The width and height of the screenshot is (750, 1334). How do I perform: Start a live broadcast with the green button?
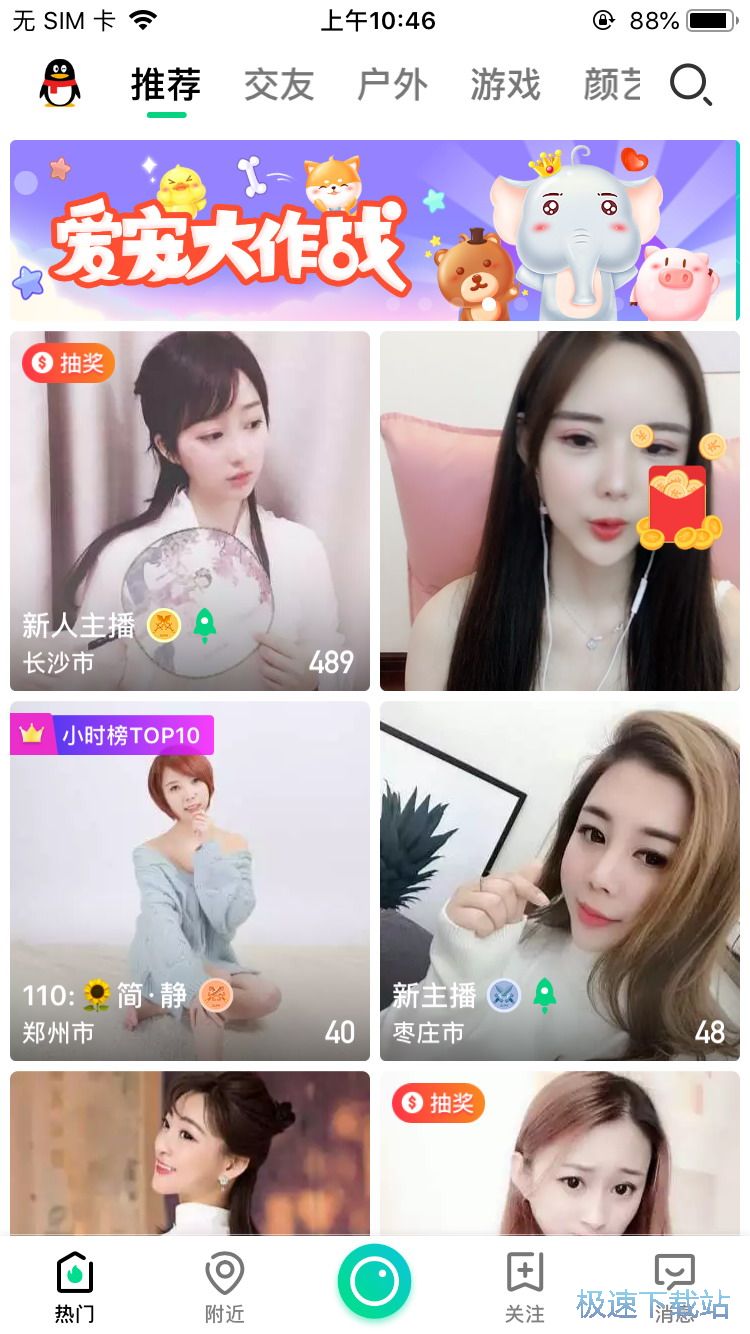(374, 1281)
